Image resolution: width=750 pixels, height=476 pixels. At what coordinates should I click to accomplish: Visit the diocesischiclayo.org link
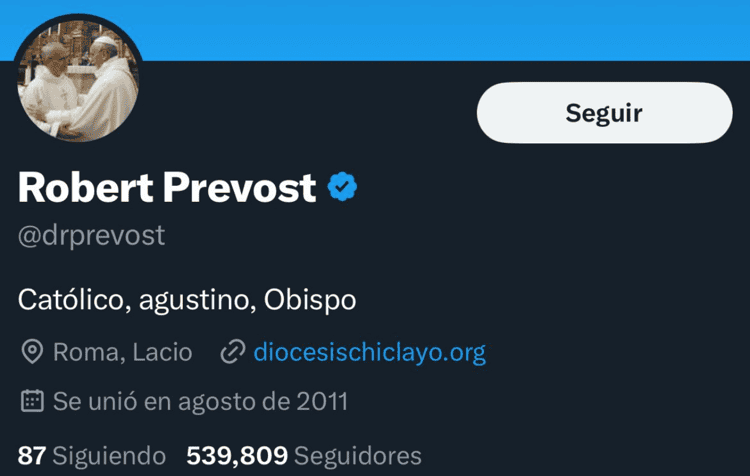point(369,352)
